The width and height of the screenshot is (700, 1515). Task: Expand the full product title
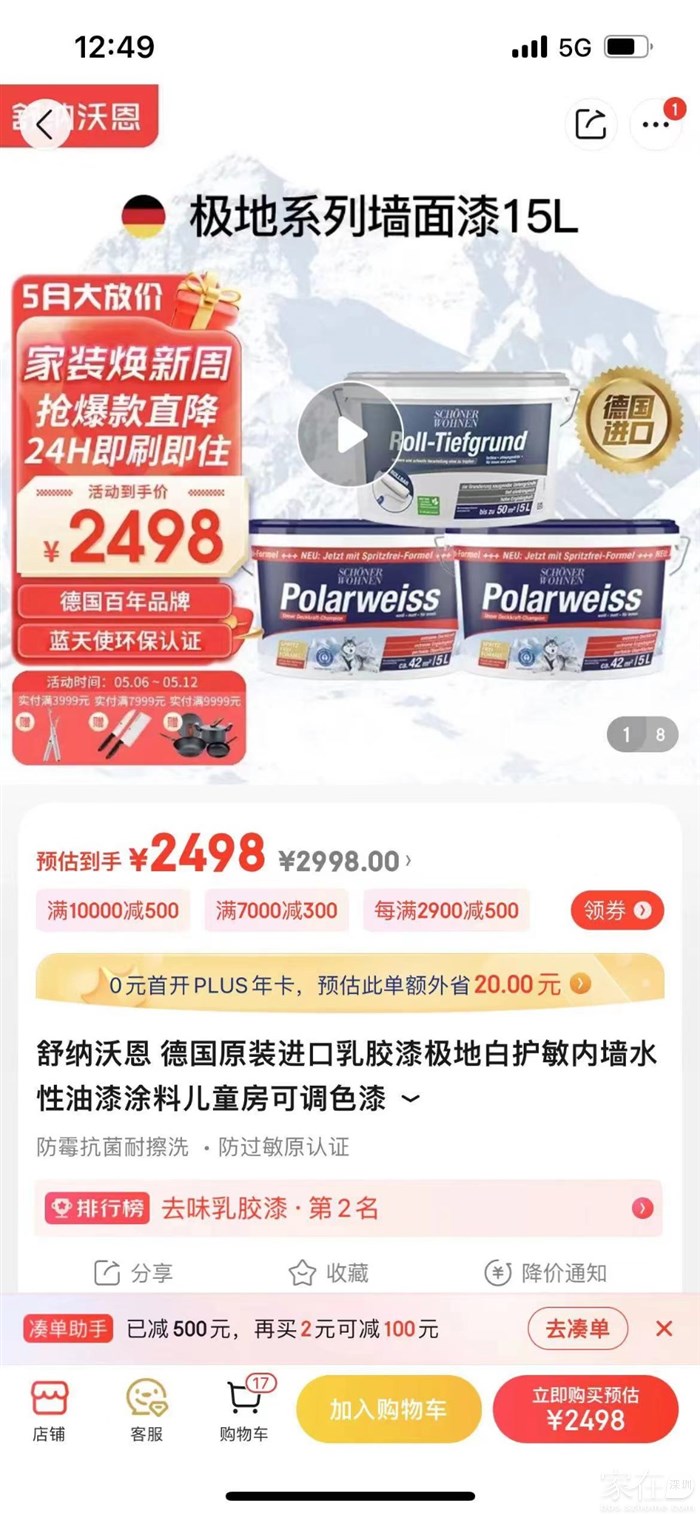point(410,1100)
